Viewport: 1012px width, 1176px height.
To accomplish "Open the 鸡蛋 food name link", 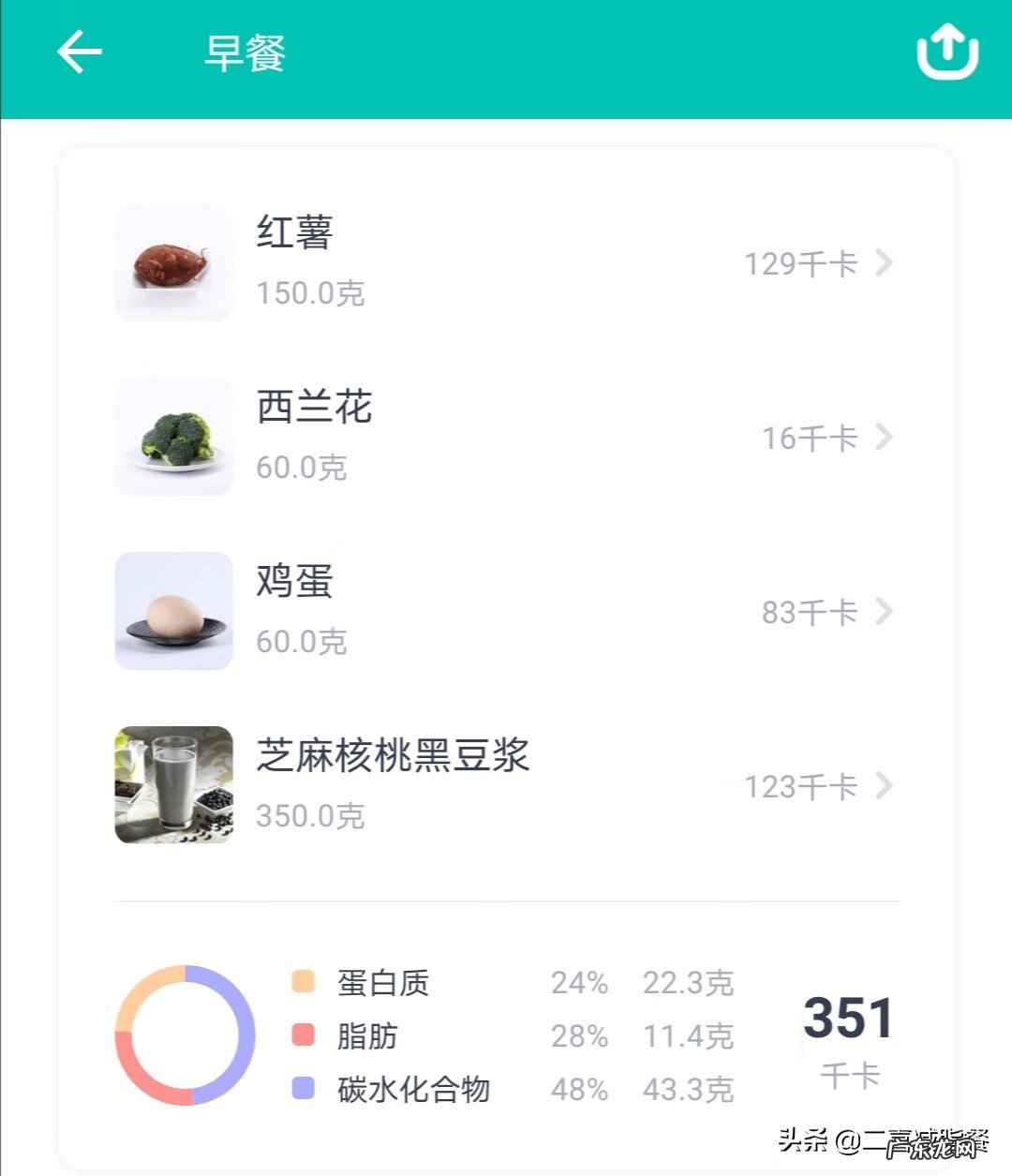I will (x=292, y=583).
